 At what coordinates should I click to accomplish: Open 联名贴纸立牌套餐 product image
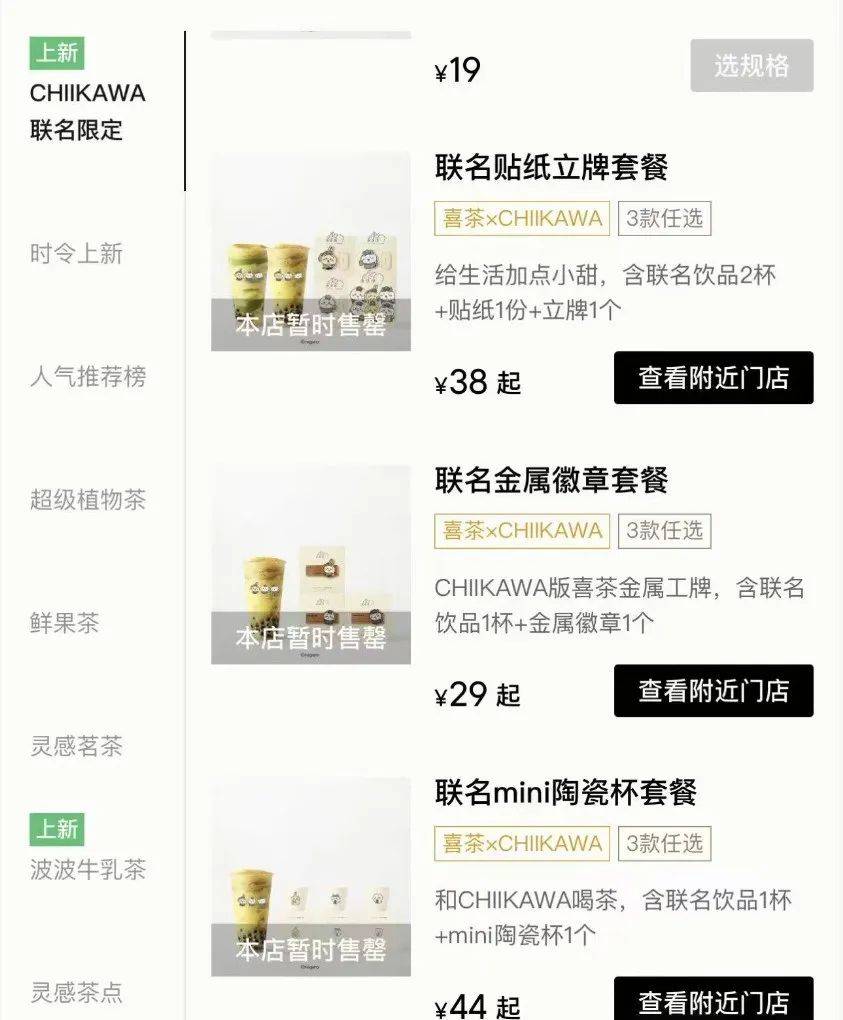pos(310,251)
